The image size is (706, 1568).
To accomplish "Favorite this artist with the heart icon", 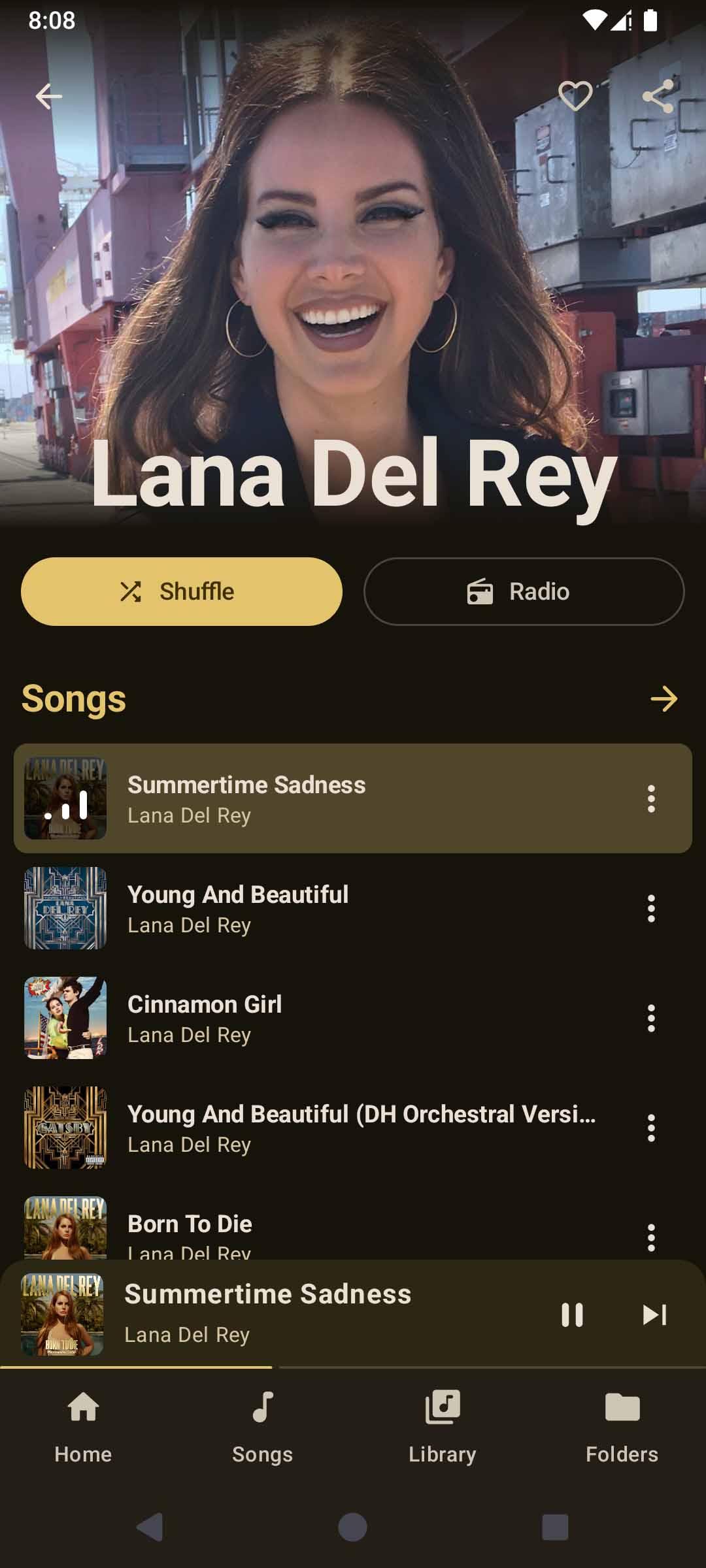I will (575, 97).
